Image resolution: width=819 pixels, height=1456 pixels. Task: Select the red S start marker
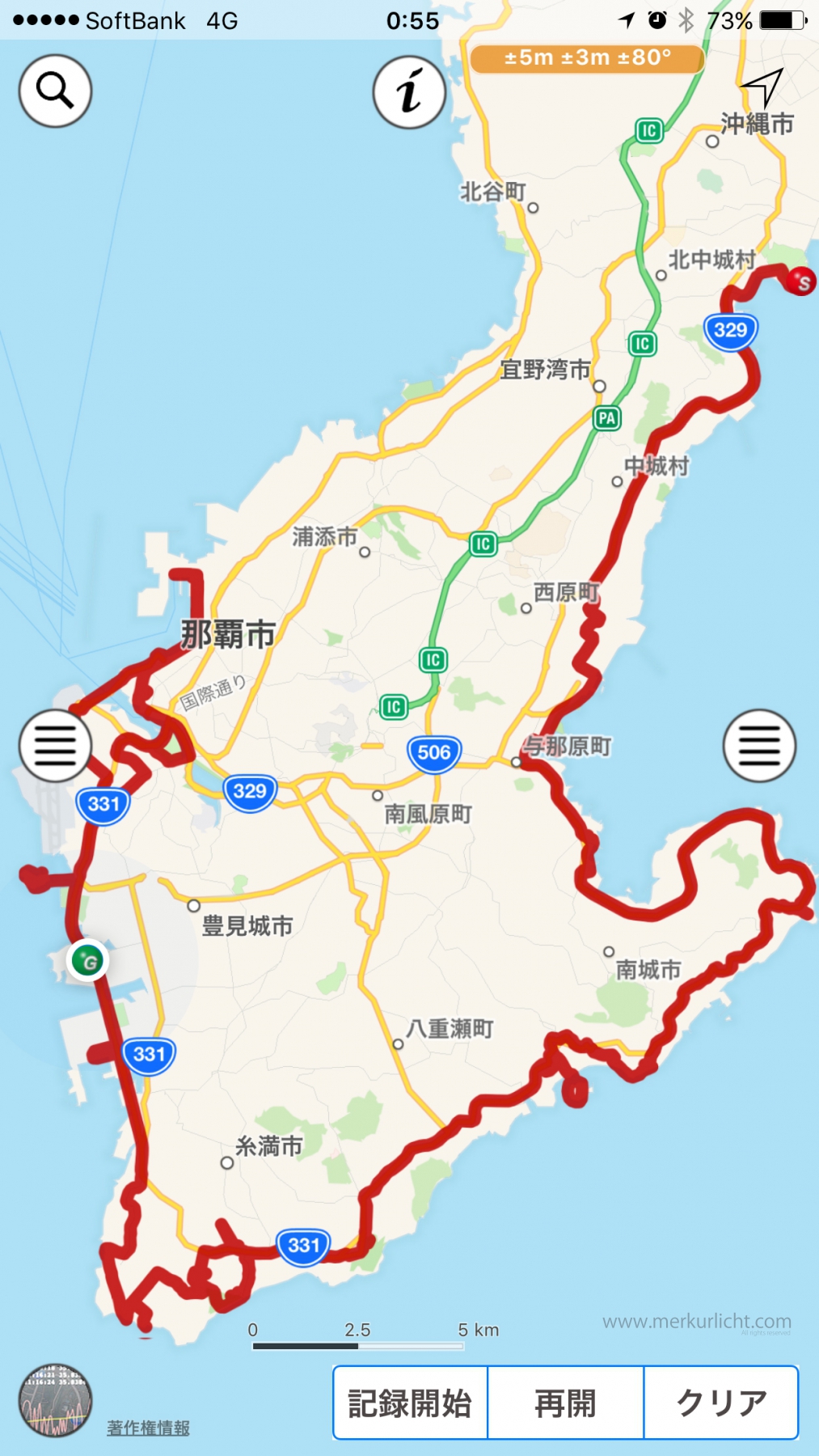801,281
